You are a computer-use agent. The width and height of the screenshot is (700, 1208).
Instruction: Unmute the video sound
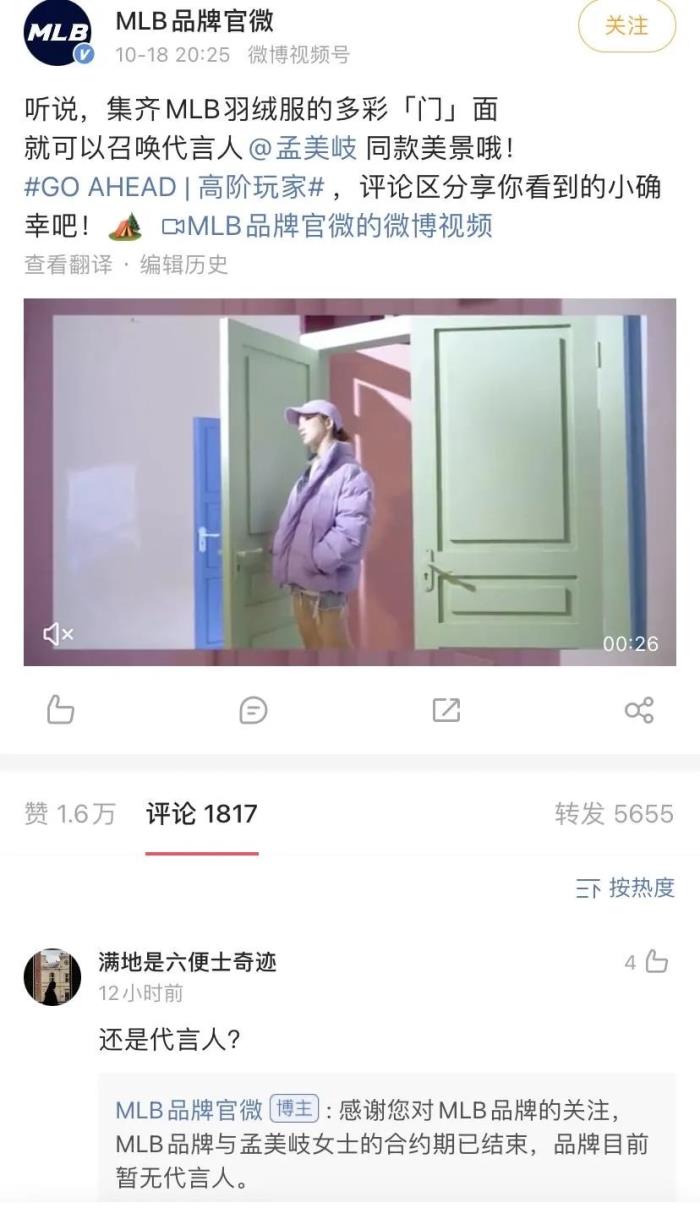(x=58, y=634)
